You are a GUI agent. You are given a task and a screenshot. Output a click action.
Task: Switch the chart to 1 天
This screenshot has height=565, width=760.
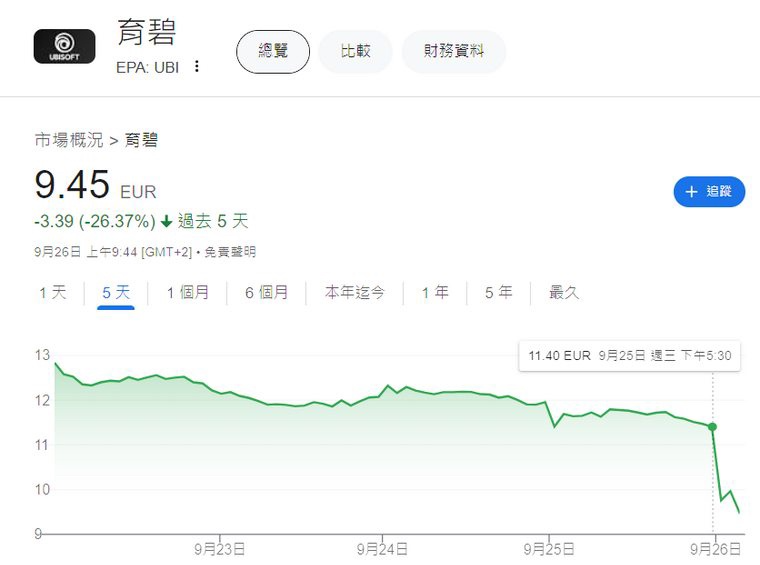point(53,293)
